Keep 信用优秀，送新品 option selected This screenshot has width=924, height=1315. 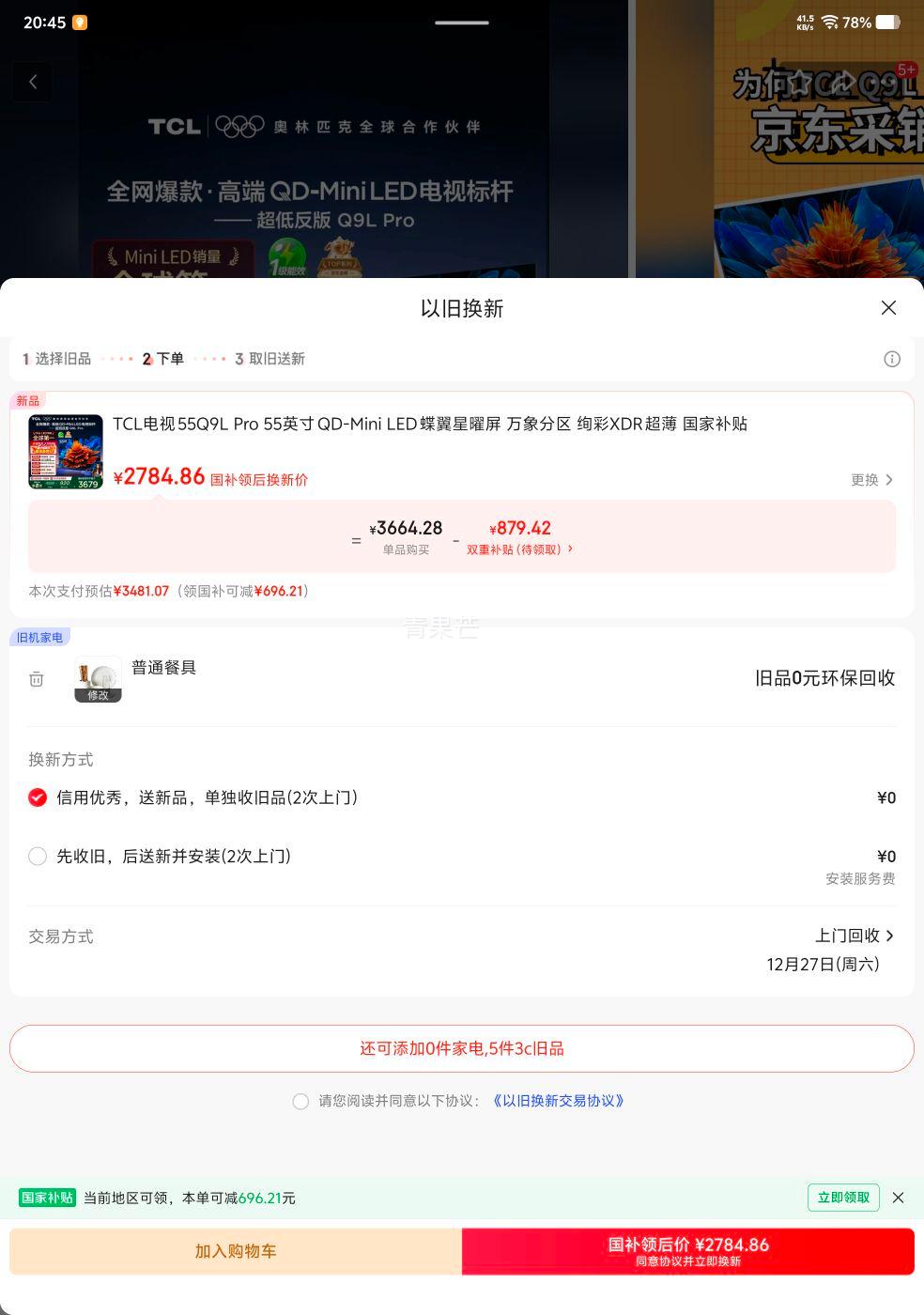click(38, 797)
